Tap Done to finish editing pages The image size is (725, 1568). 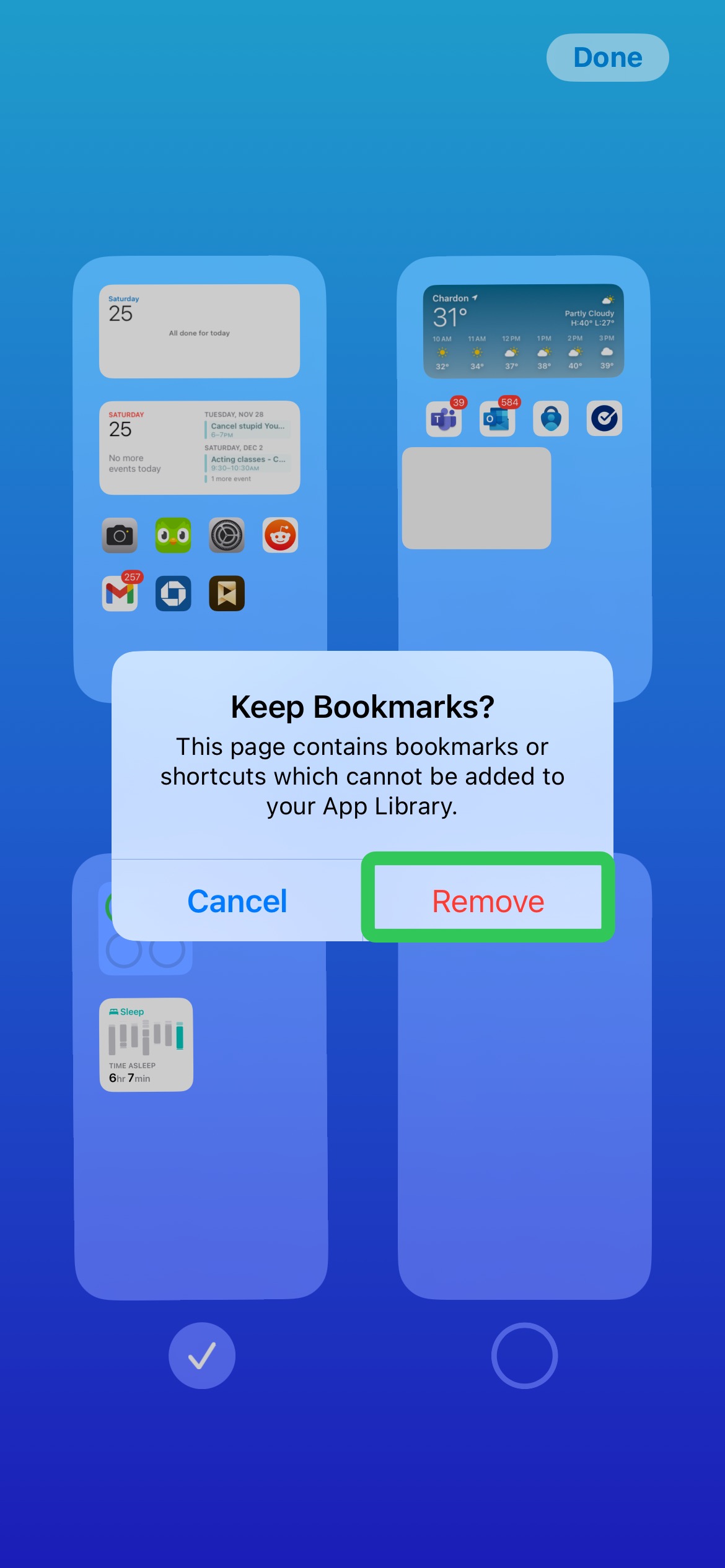607,58
